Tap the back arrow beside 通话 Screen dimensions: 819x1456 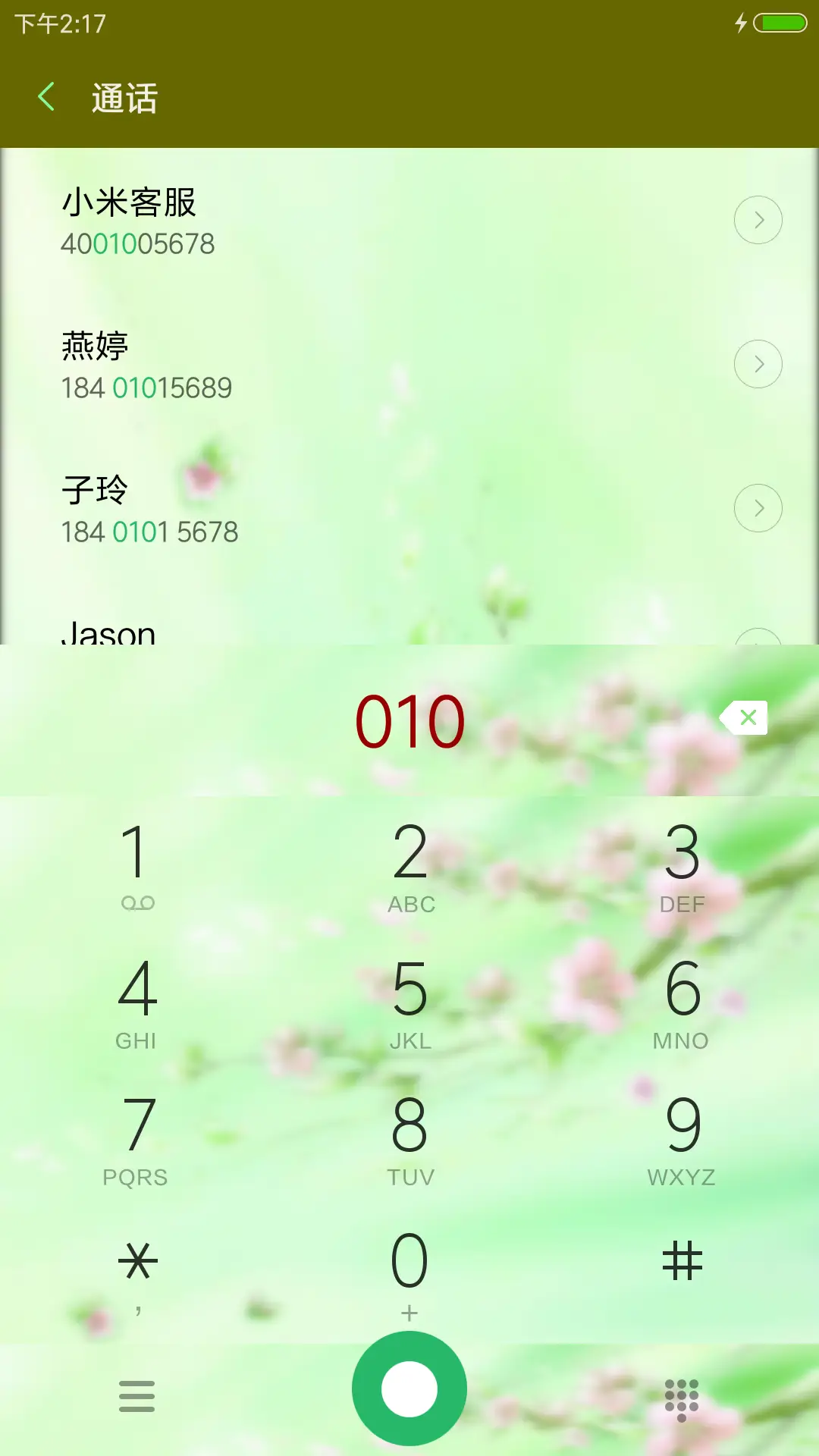click(x=47, y=97)
